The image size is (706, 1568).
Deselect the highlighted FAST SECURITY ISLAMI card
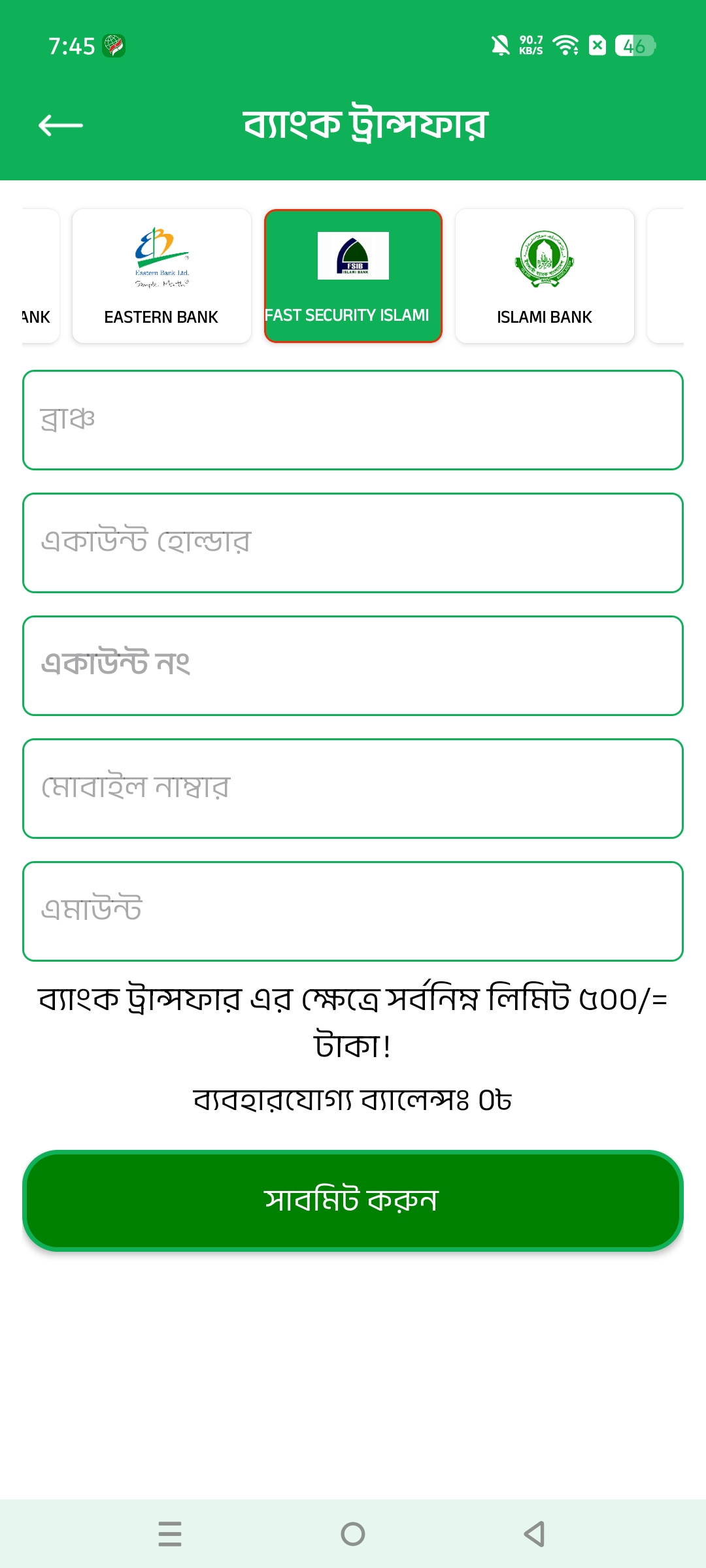pos(353,274)
